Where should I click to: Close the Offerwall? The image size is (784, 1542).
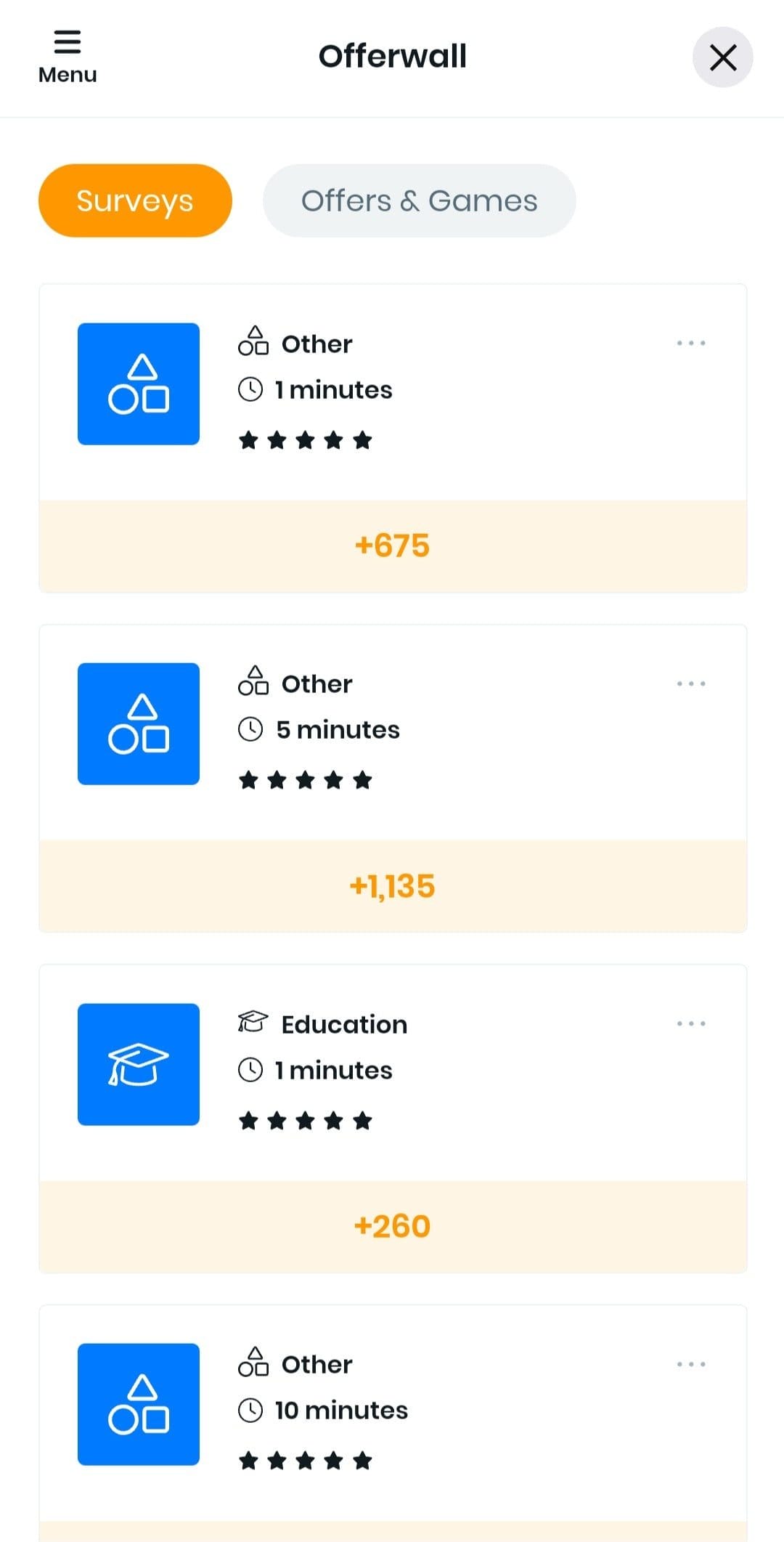pyautogui.click(x=722, y=57)
